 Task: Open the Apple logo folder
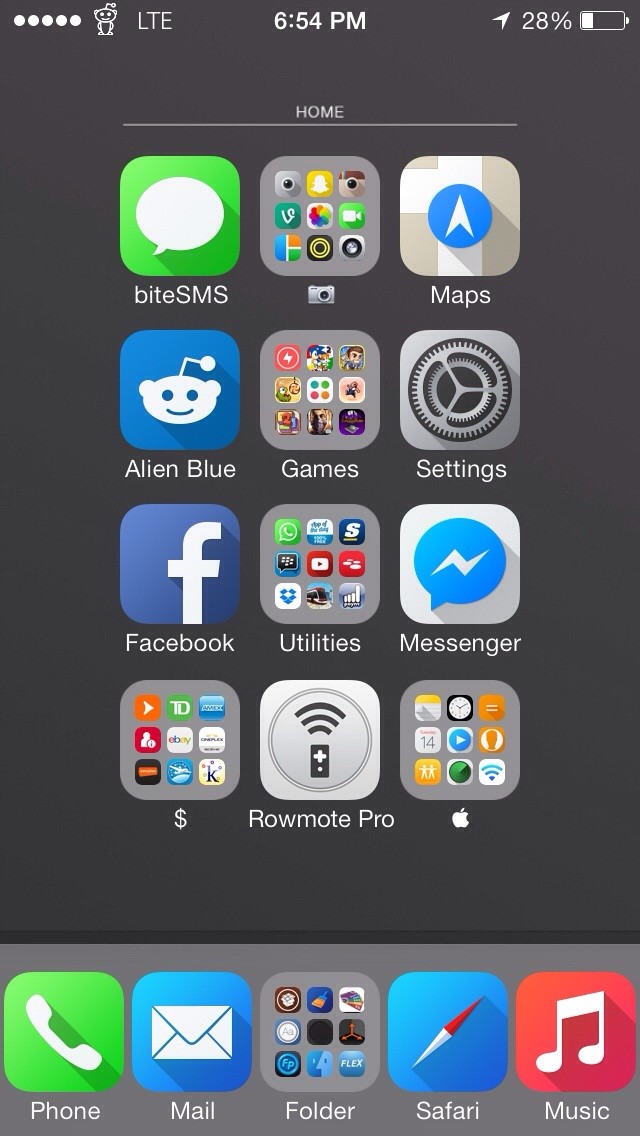pyautogui.click(x=460, y=740)
